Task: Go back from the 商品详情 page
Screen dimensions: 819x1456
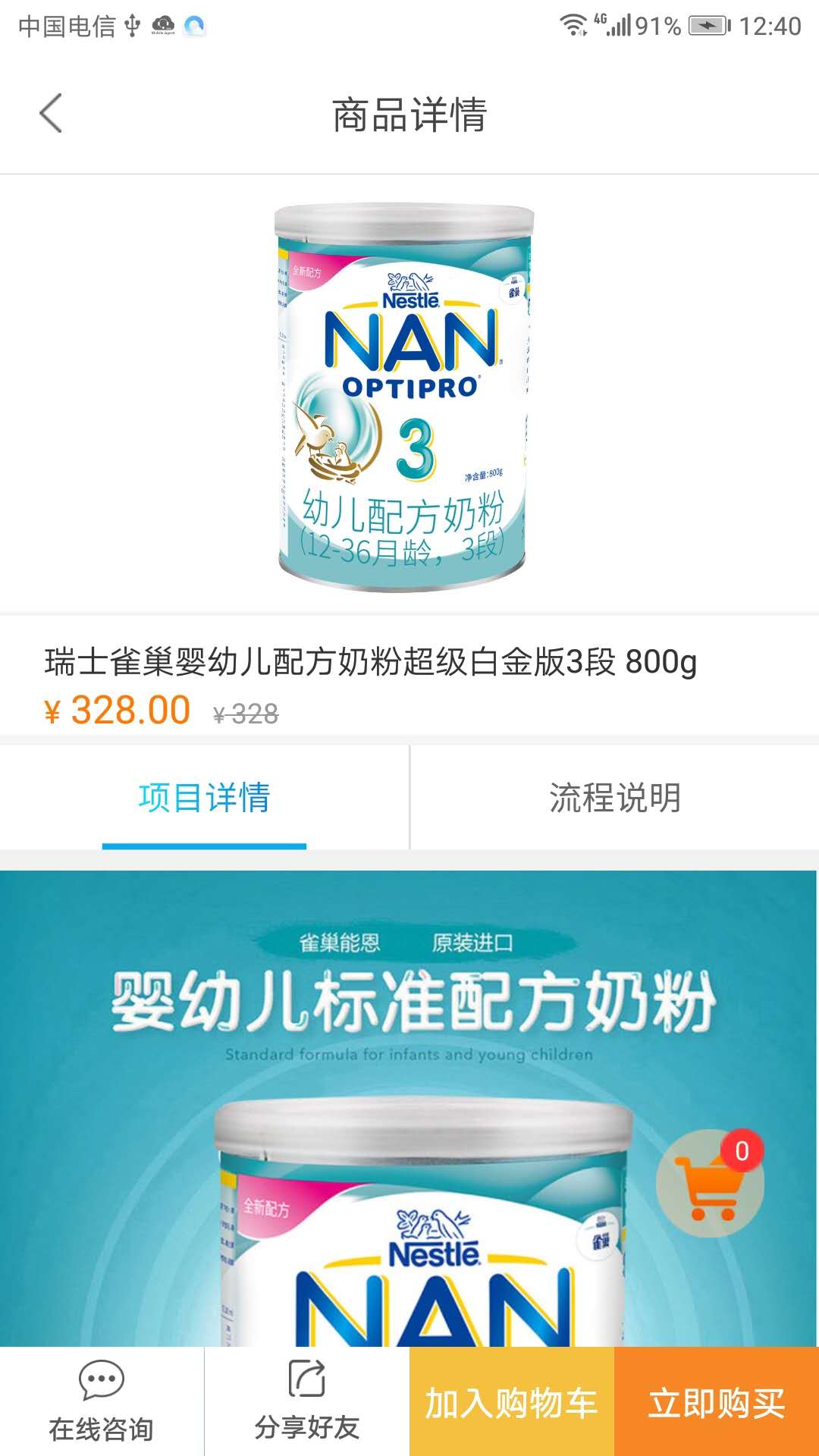Action: click(x=51, y=114)
